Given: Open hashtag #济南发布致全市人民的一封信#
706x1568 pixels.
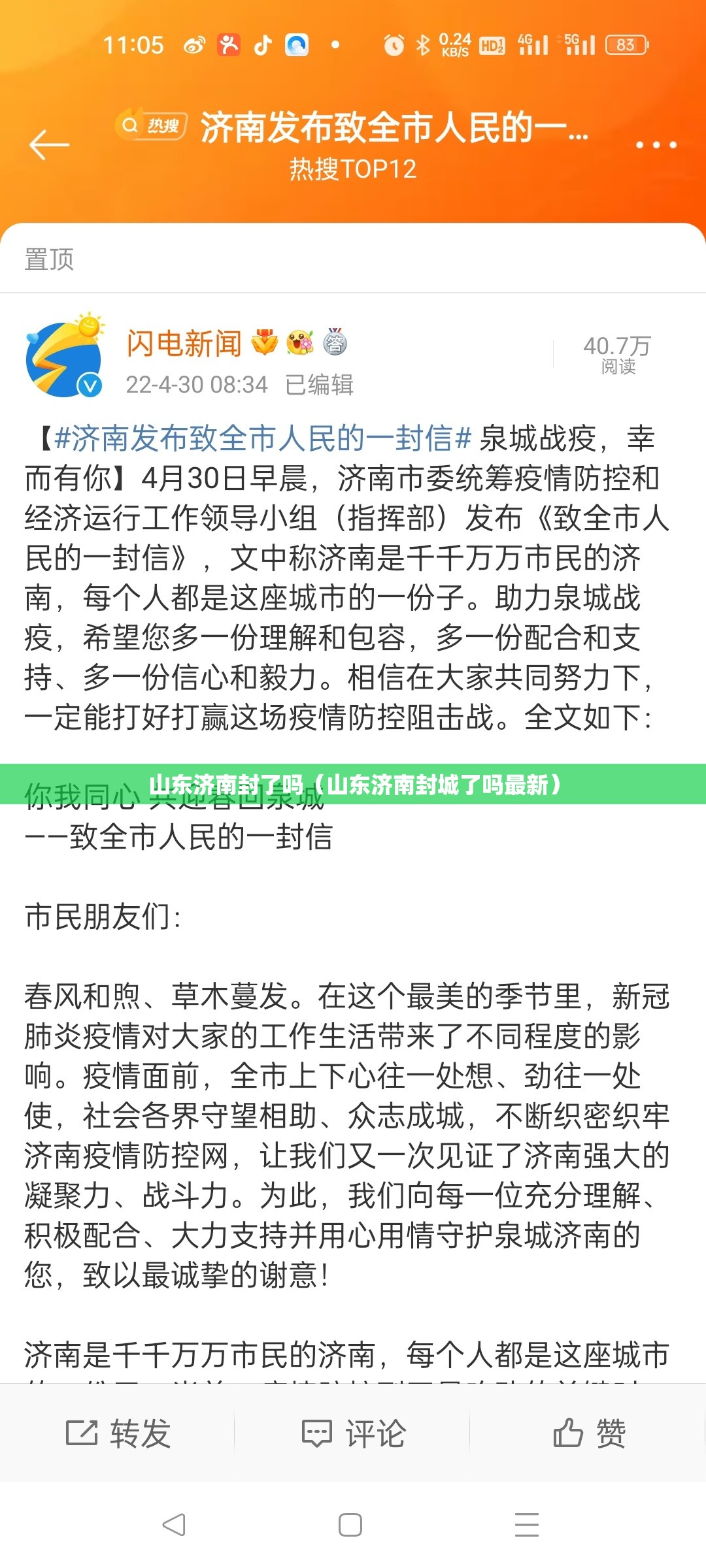Looking at the screenshot, I should (x=263, y=438).
